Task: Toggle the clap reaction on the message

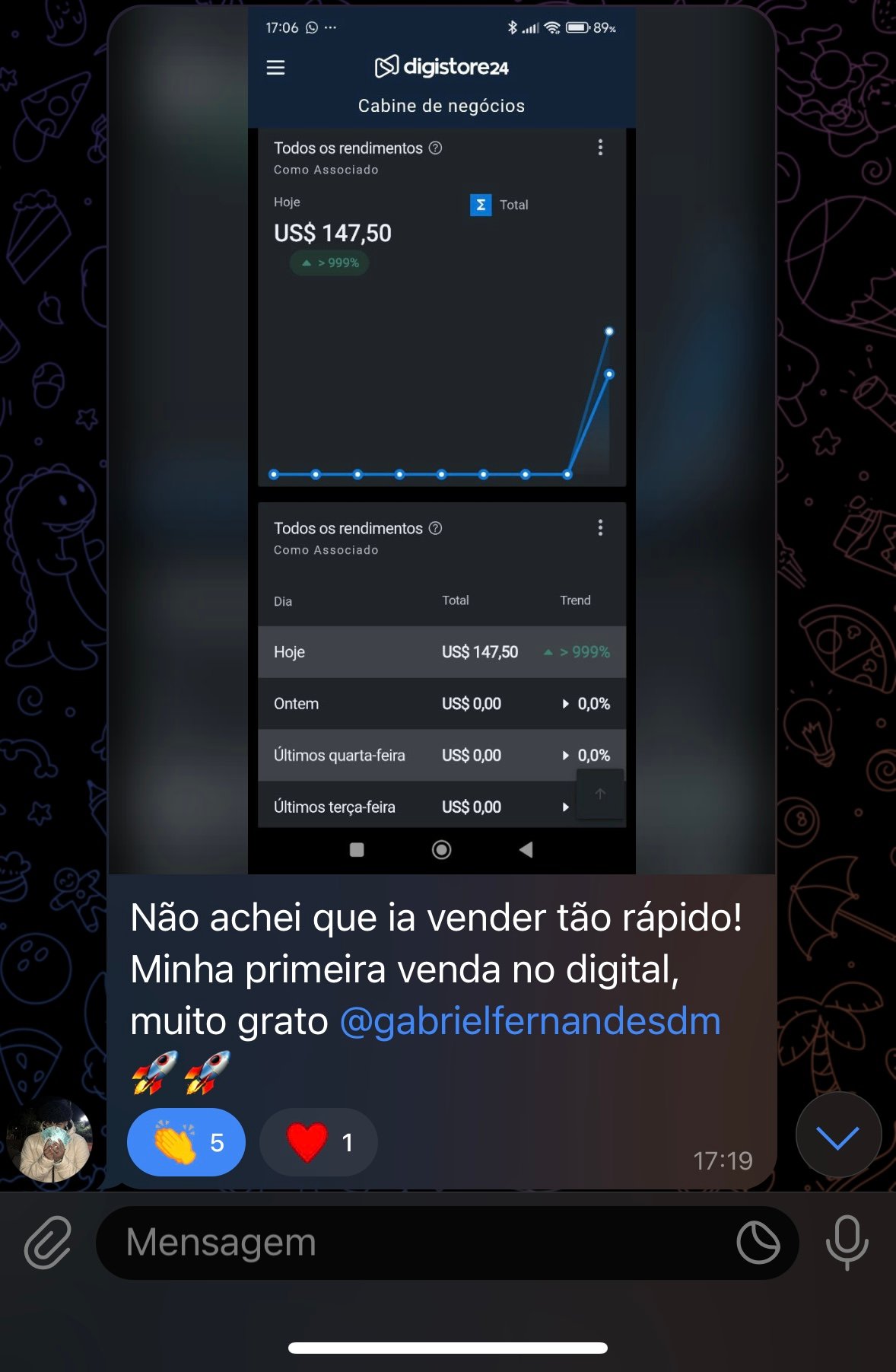Action: pyautogui.click(x=186, y=1141)
